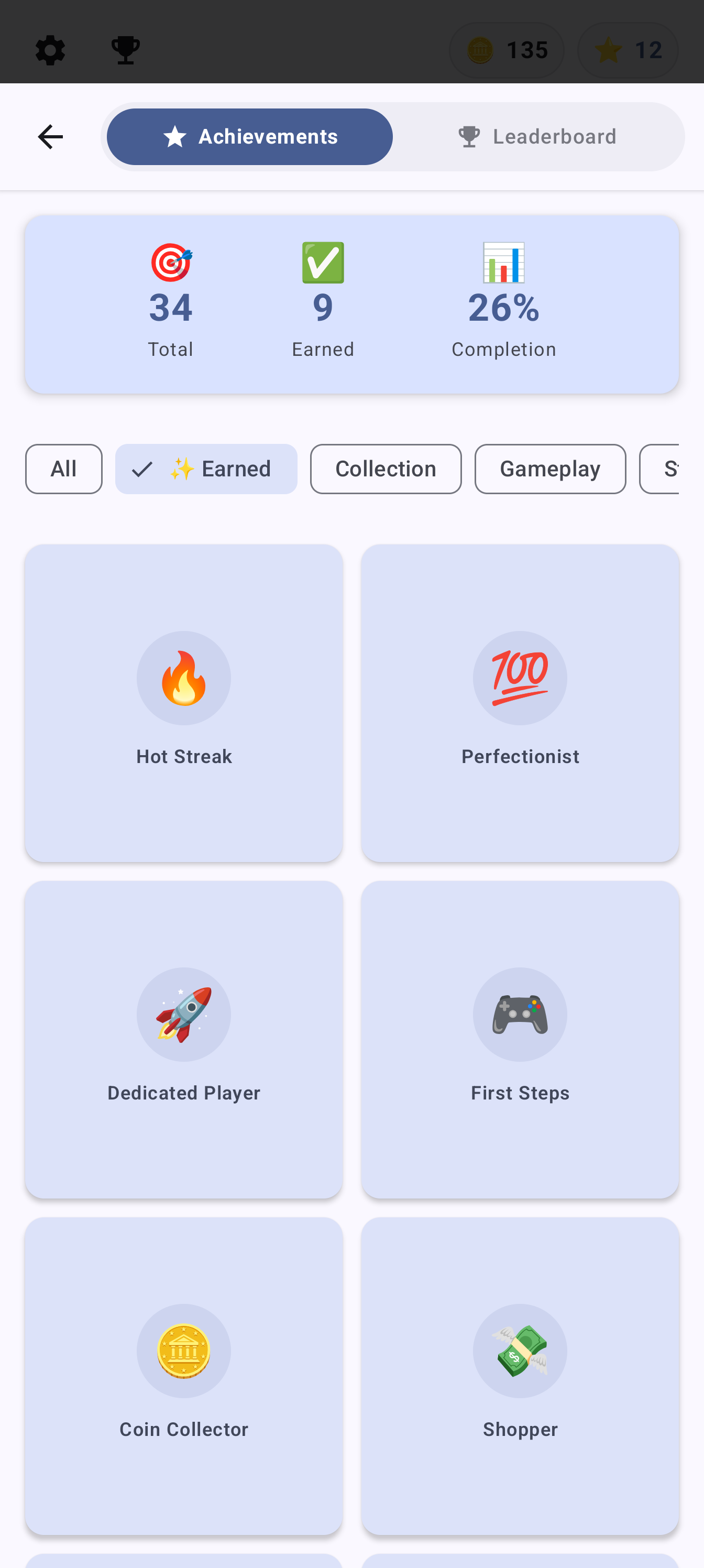Click the trophy icon in the top bar
704x1568 pixels.
pyautogui.click(x=125, y=50)
